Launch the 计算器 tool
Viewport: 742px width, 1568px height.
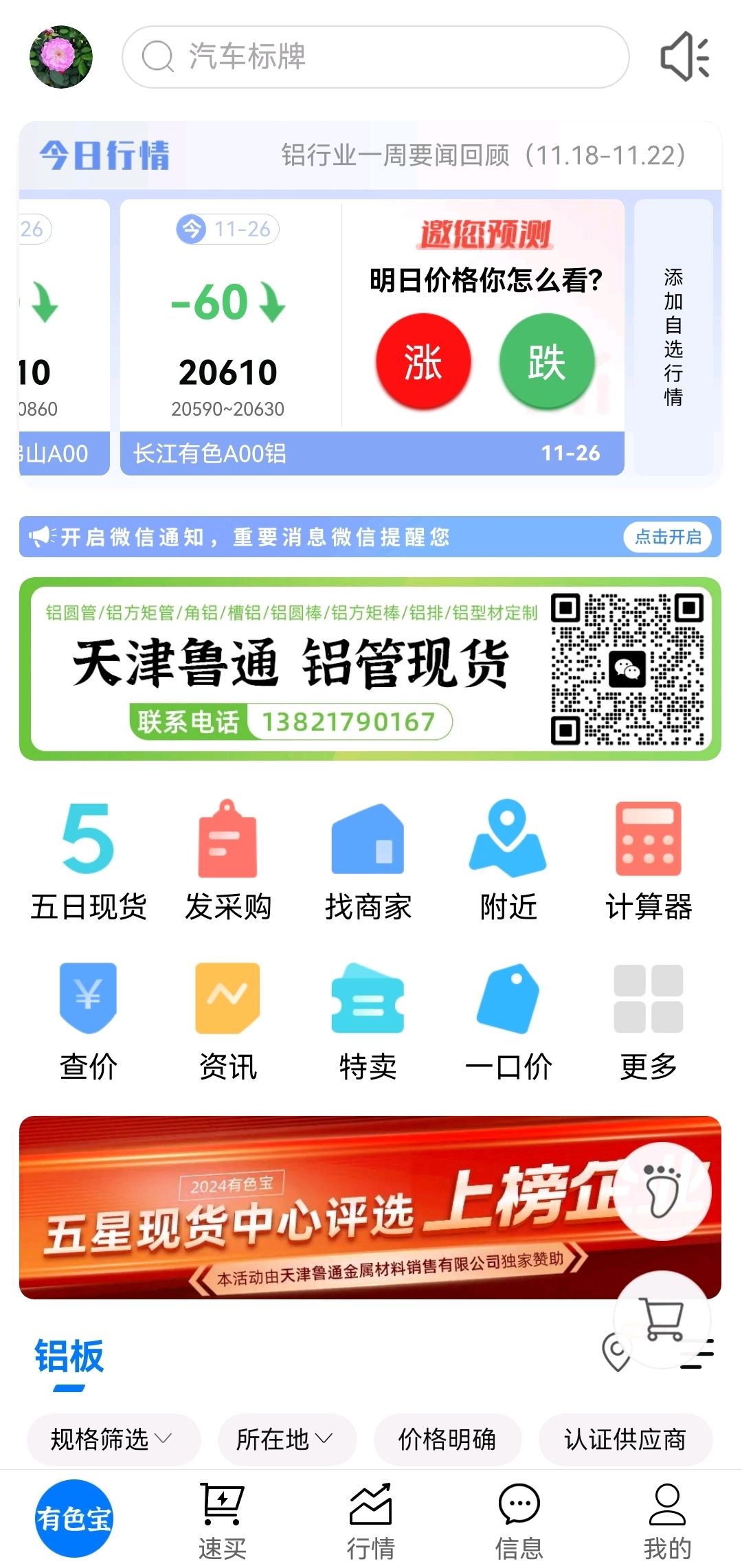(x=649, y=862)
